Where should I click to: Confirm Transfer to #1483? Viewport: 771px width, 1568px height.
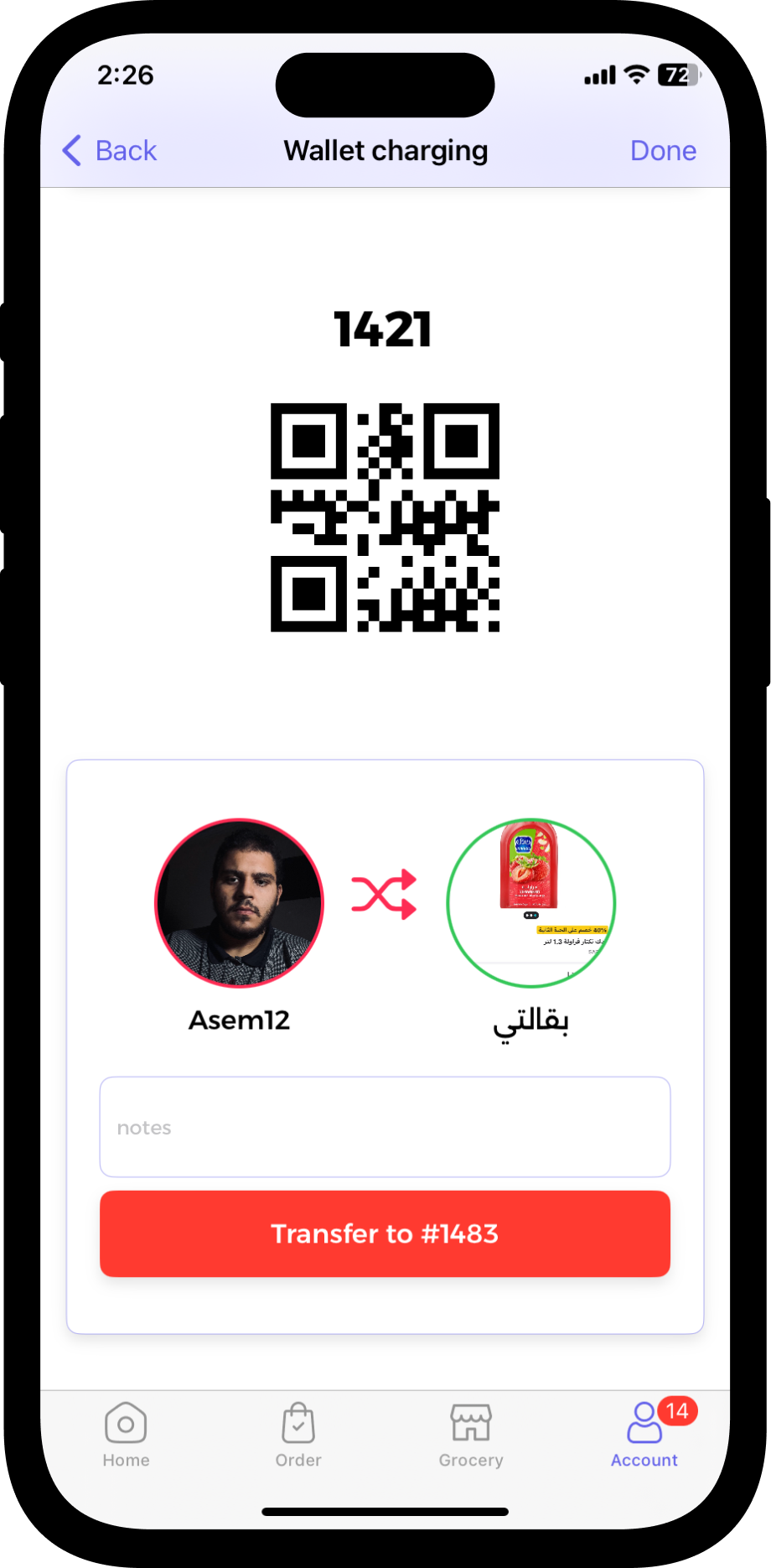(385, 1233)
